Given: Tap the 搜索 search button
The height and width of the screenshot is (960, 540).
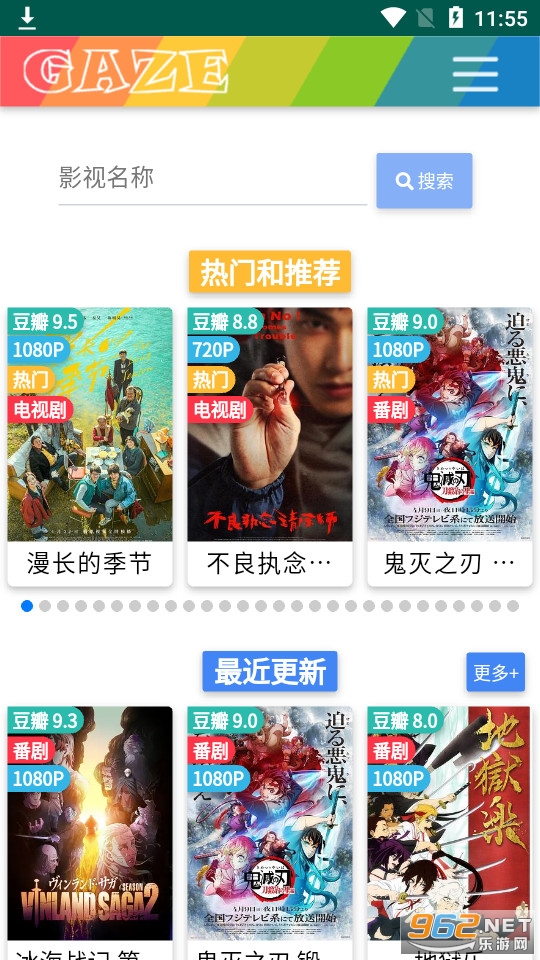Looking at the screenshot, I should 424,181.
